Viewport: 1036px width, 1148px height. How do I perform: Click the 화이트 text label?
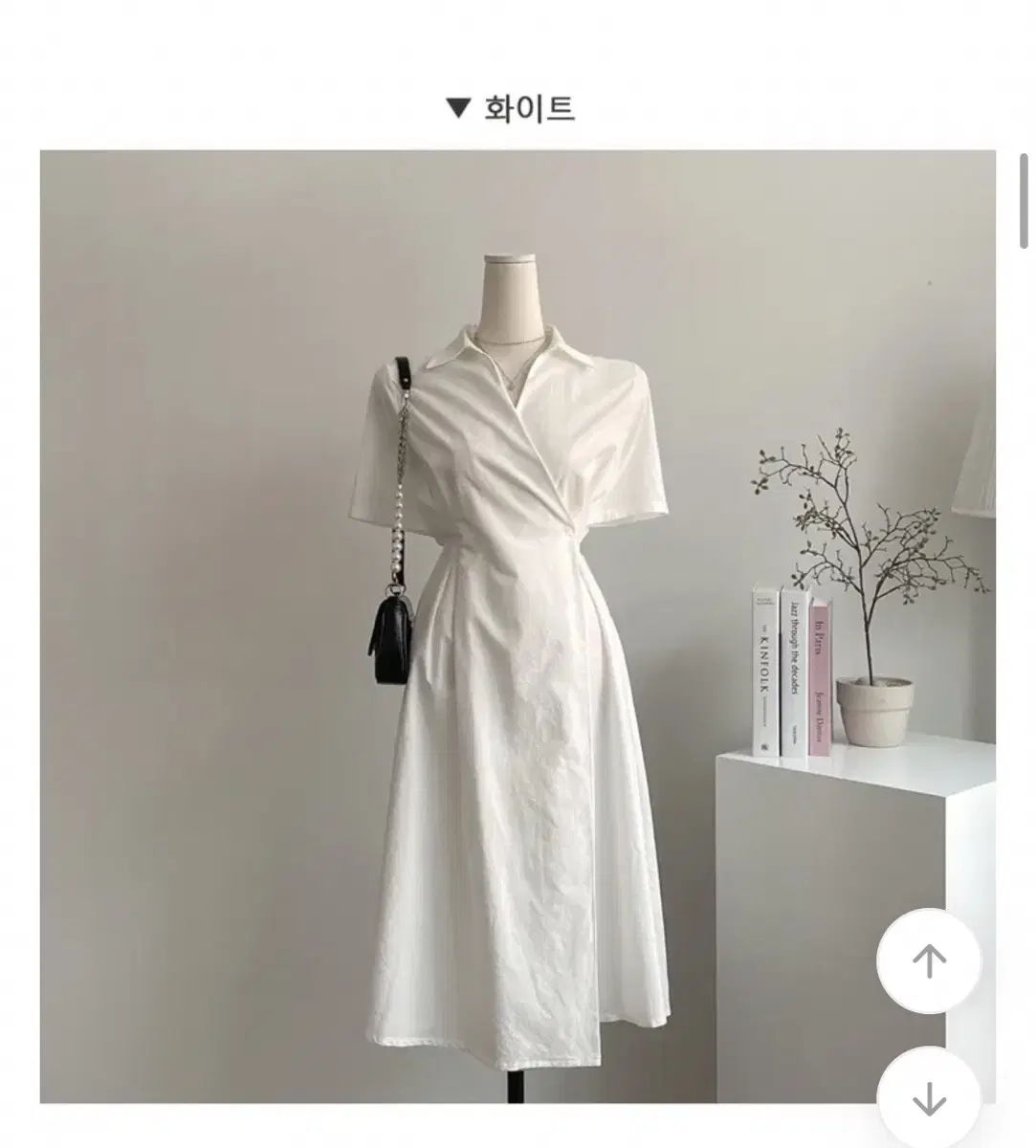pyautogui.click(x=531, y=108)
